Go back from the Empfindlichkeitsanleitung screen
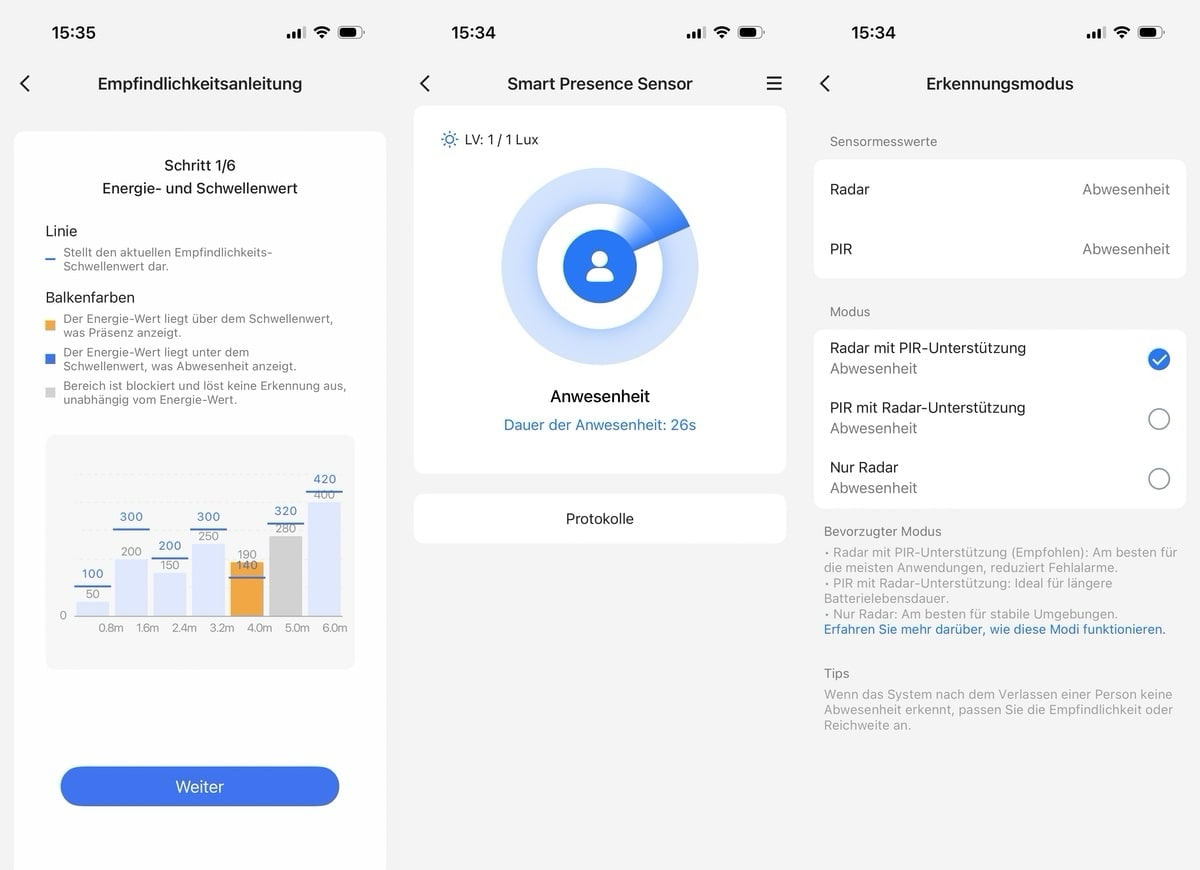The image size is (1200, 870). point(25,84)
